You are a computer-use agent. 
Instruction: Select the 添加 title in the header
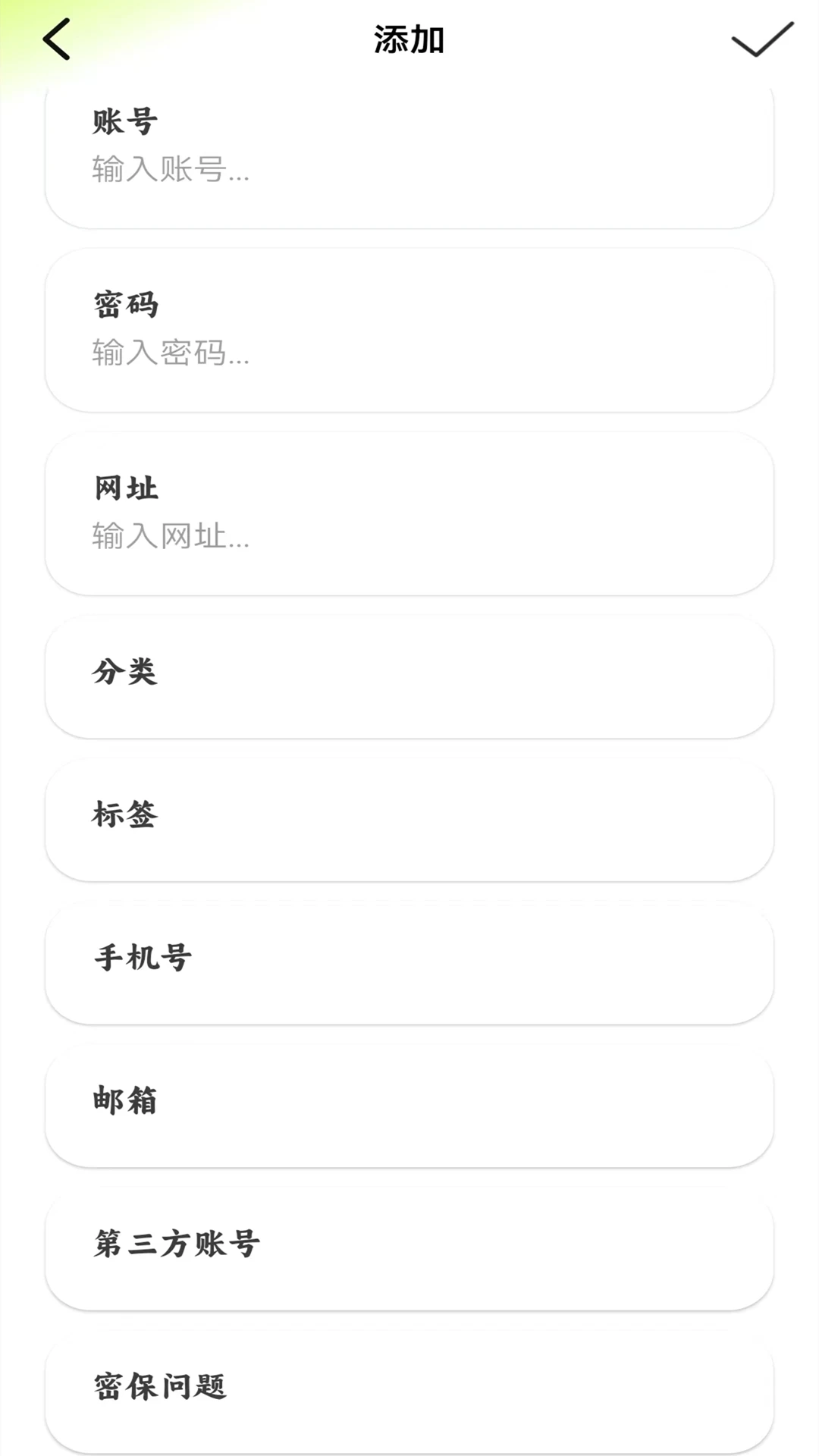[x=409, y=39]
